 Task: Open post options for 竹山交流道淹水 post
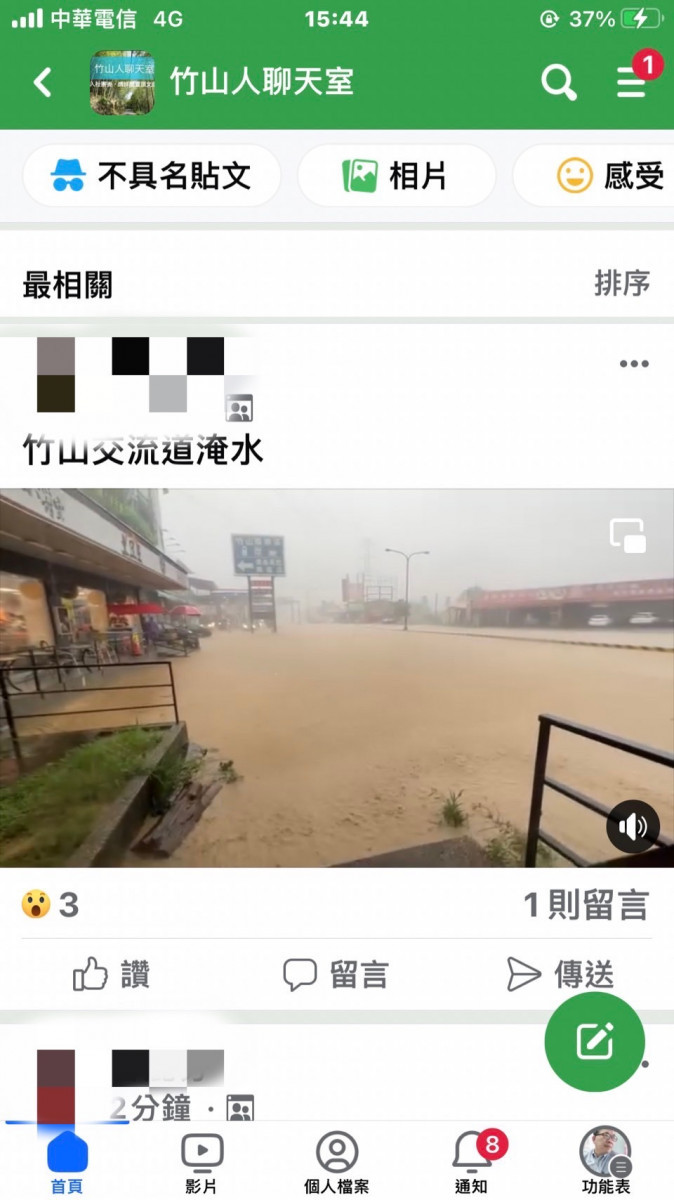(x=634, y=364)
